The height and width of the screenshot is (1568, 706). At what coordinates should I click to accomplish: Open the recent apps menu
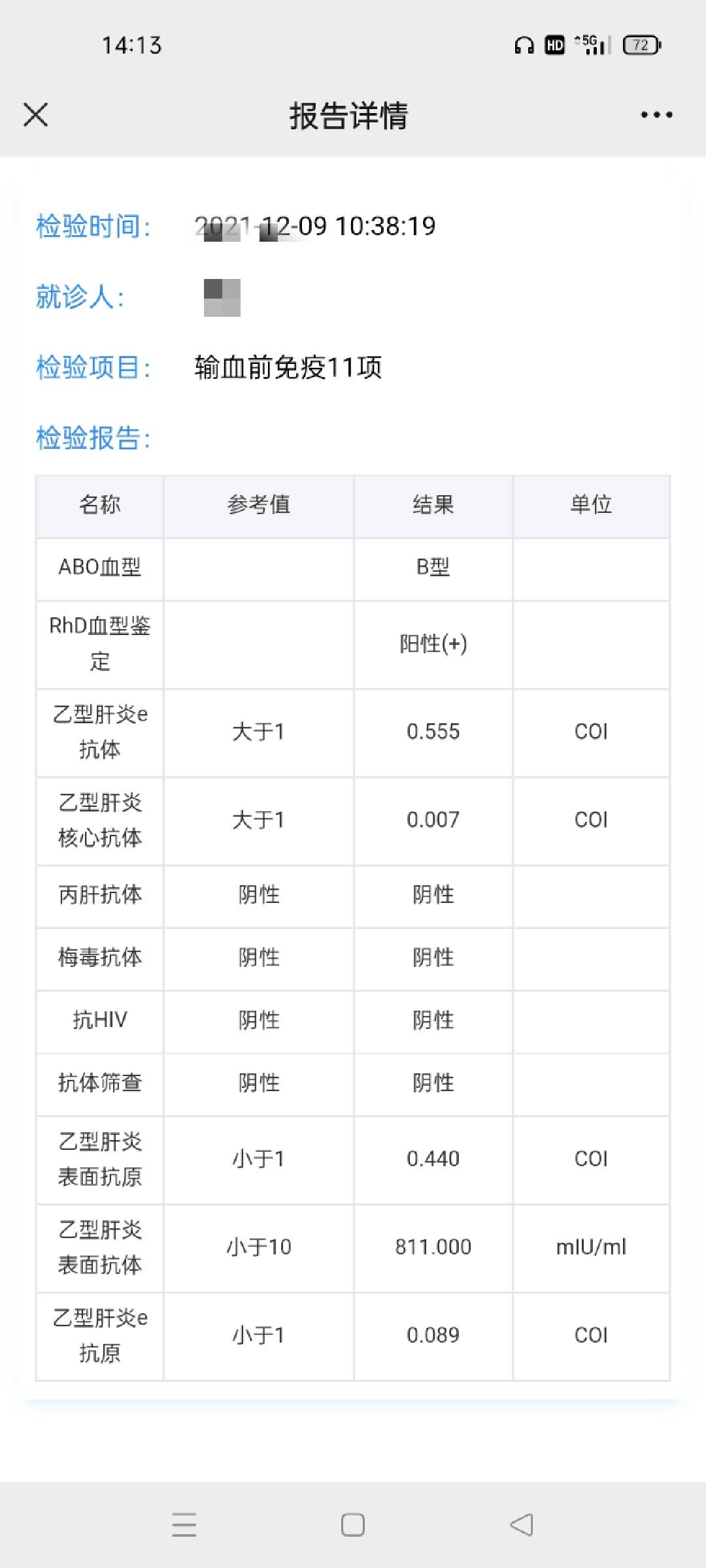pyautogui.click(x=184, y=1525)
